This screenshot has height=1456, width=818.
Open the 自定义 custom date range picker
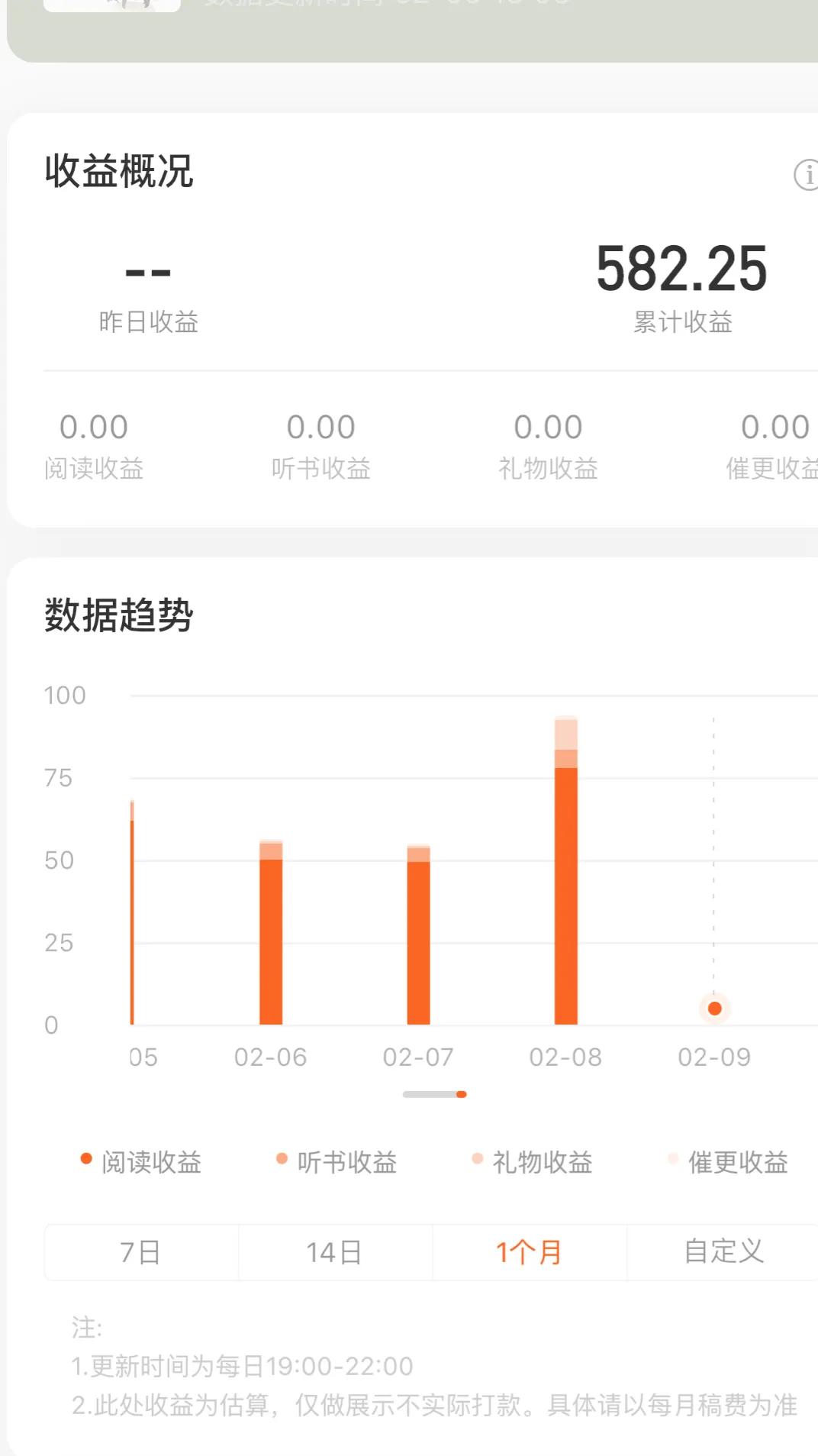(x=723, y=1251)
